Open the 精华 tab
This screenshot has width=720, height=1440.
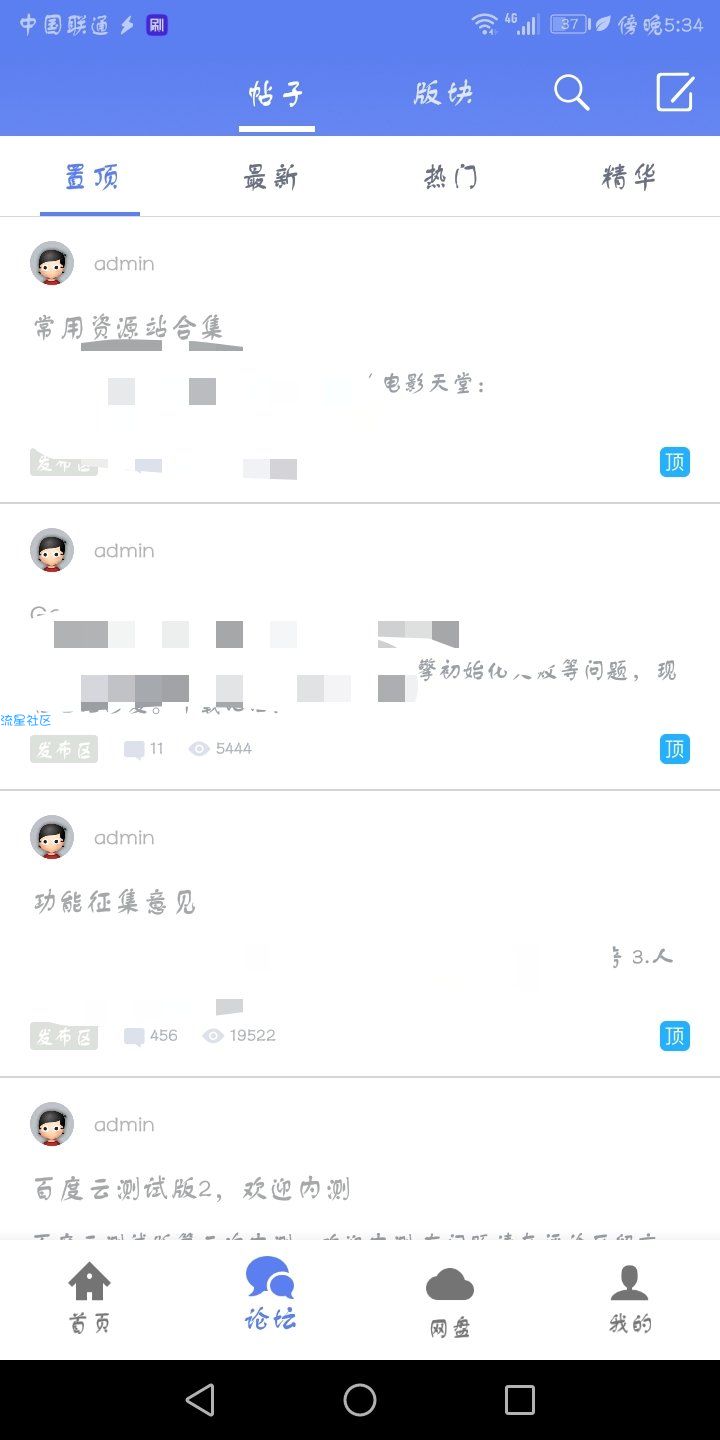629,178
